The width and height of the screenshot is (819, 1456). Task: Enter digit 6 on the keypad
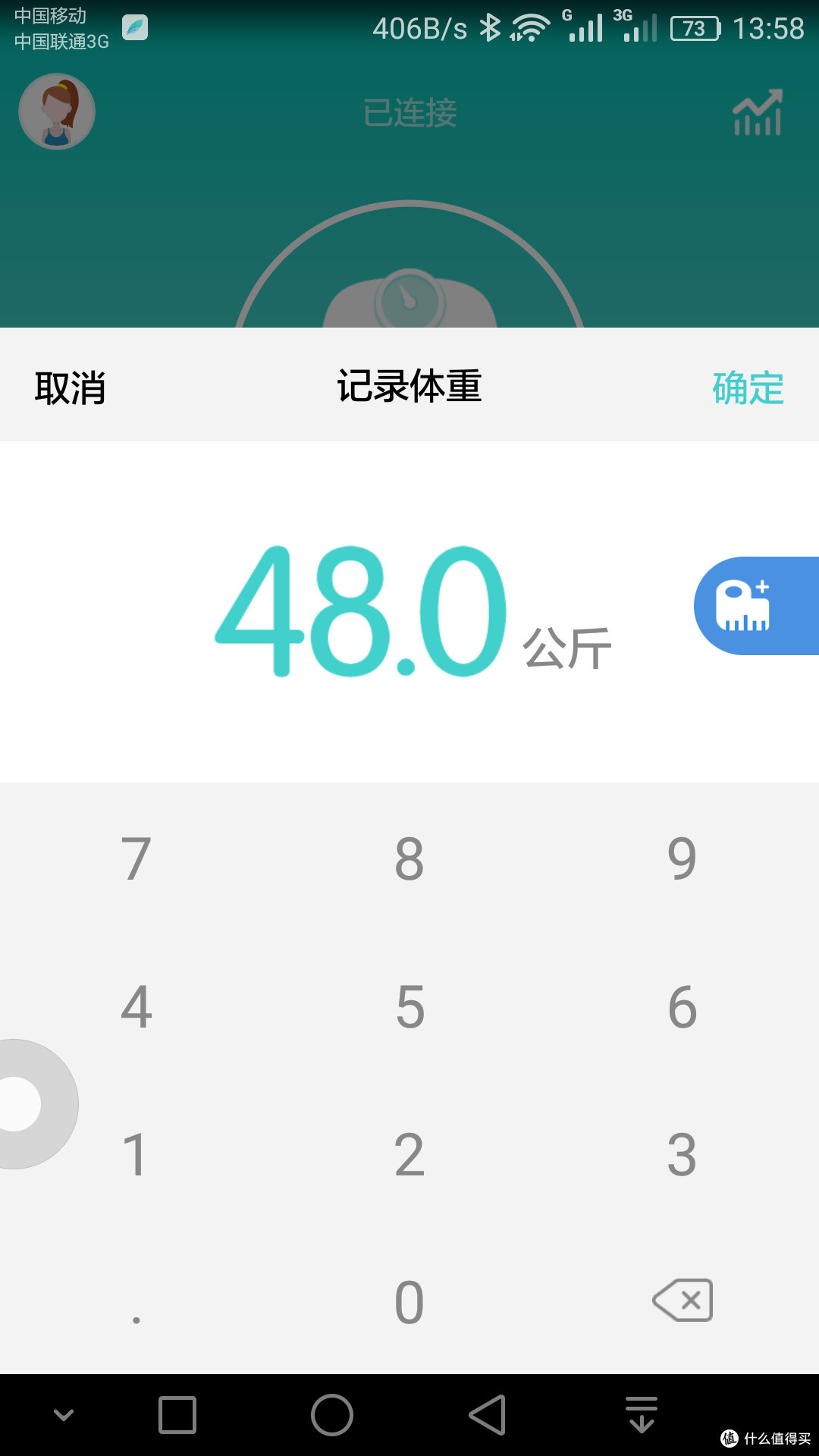click(x=682, y=1007)
